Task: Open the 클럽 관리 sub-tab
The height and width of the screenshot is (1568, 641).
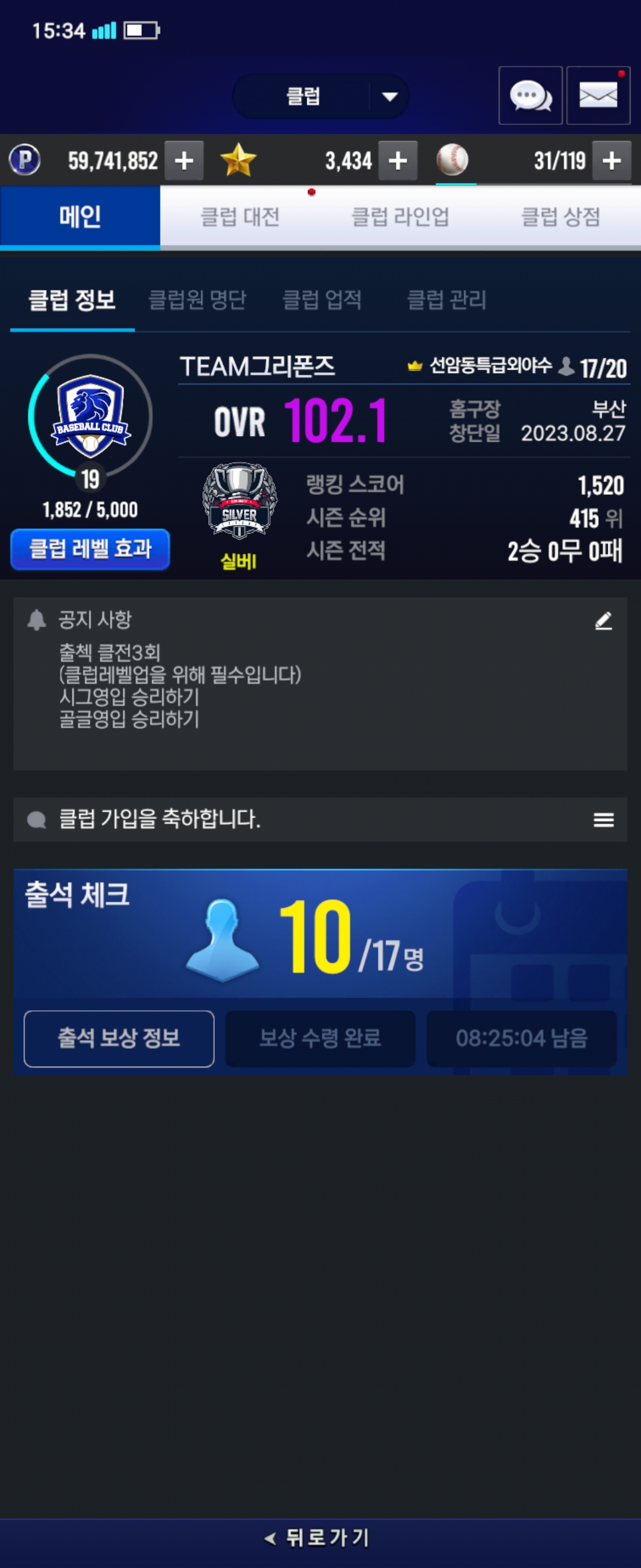Action: 446,299
